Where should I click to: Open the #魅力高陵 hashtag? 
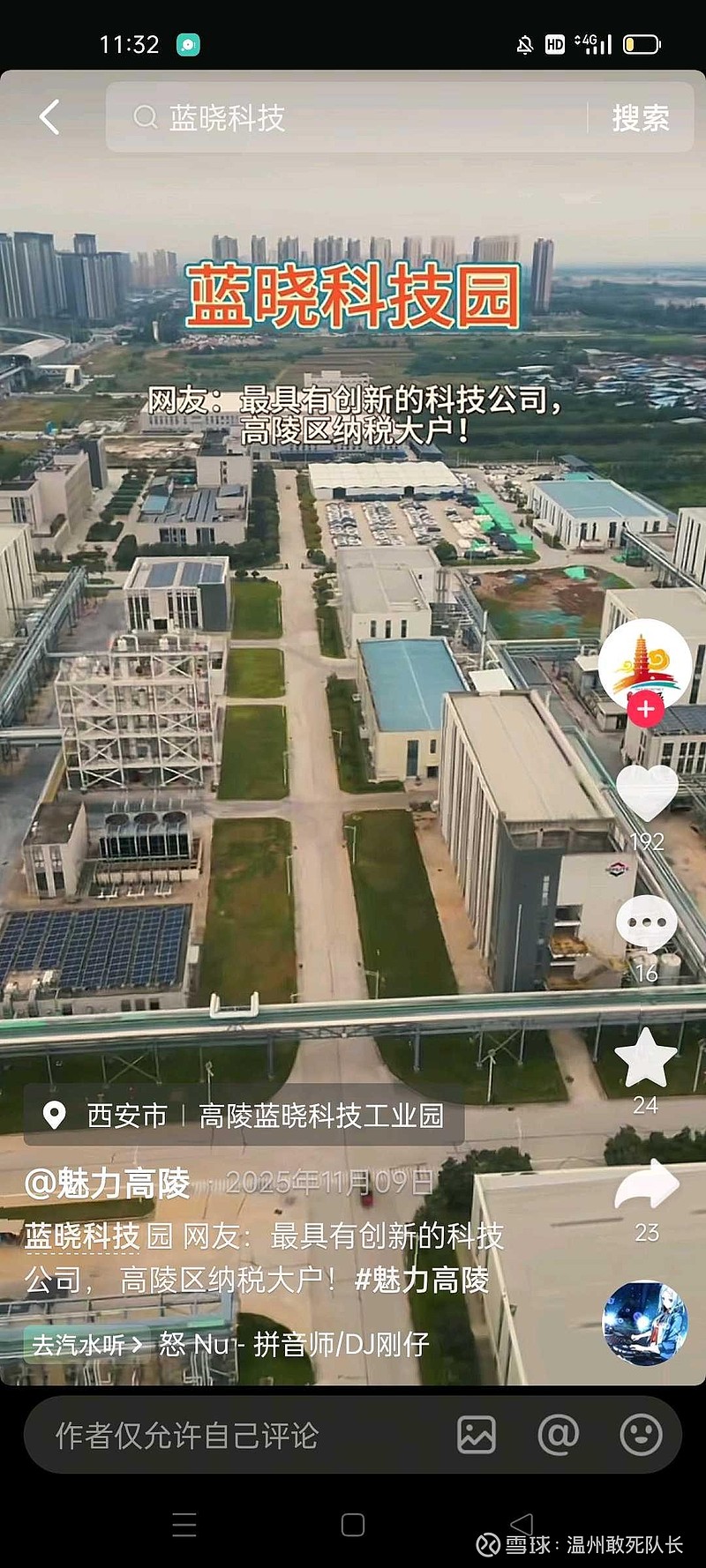[422, 1280]
